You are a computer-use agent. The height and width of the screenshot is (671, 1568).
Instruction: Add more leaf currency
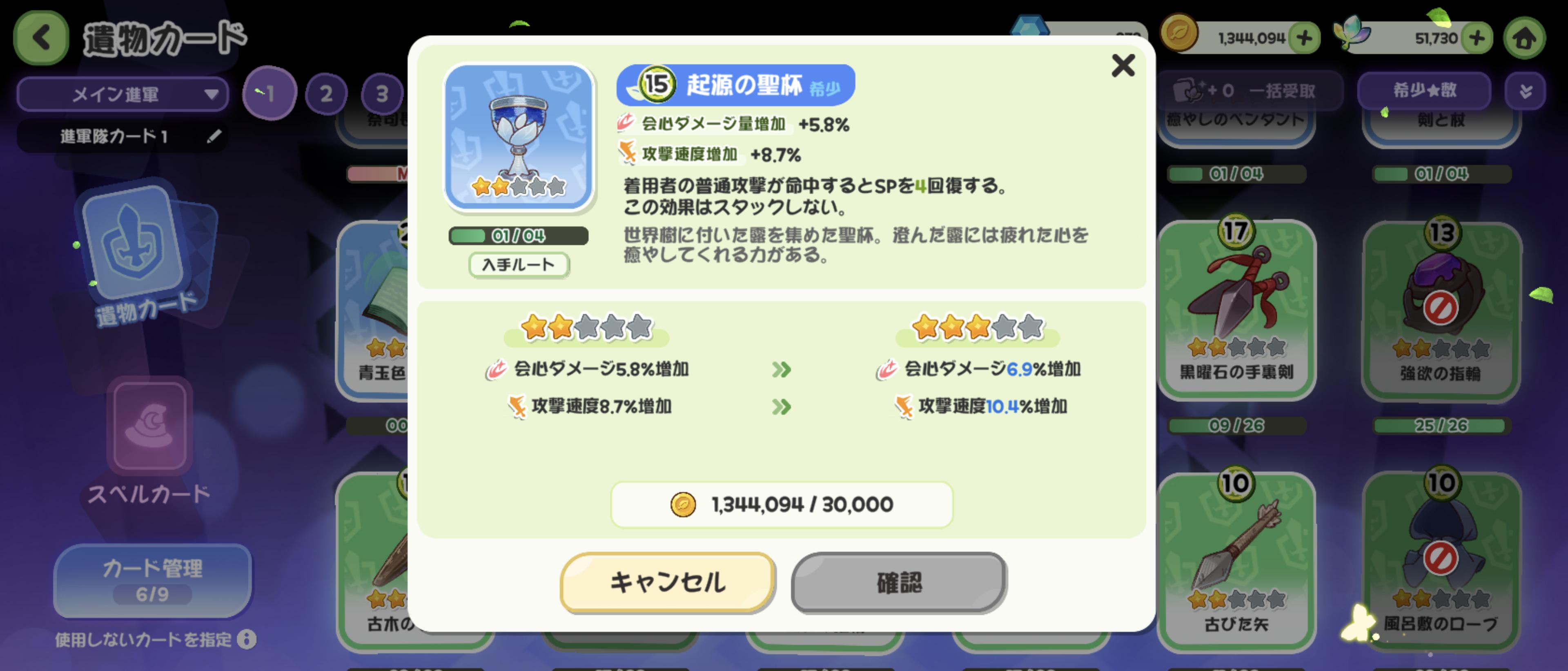click(x=1476, y=38)
